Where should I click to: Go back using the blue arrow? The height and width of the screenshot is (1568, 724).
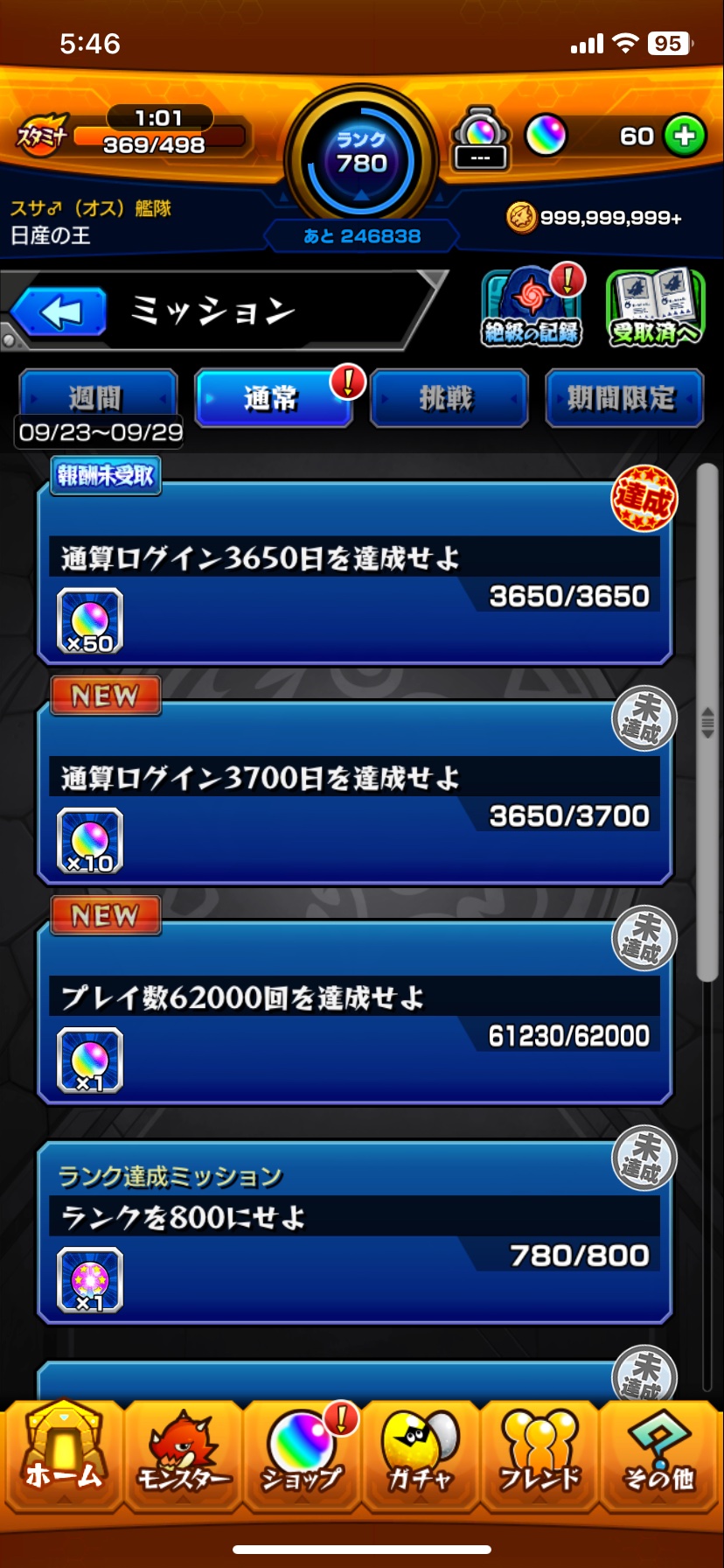59,311
